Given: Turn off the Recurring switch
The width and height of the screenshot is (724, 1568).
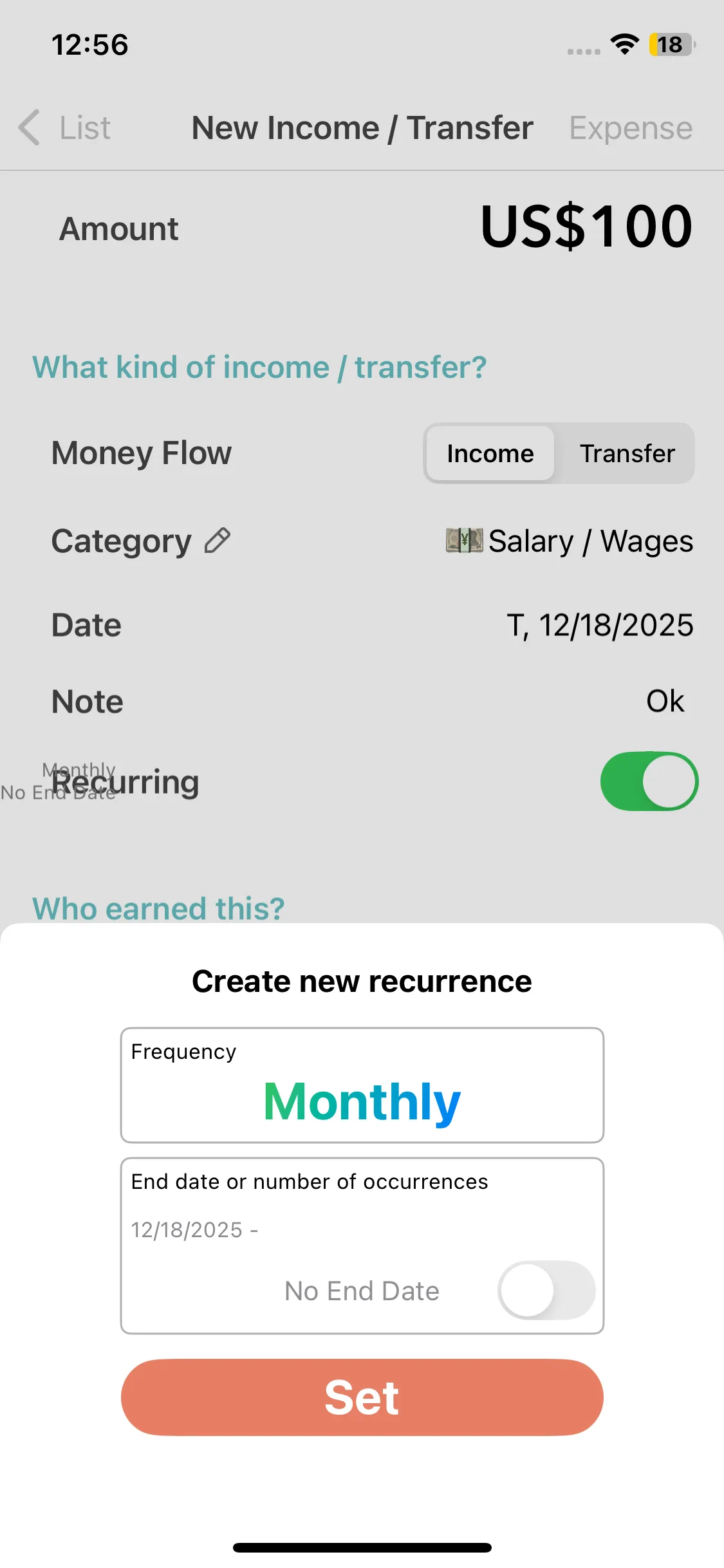Looking at the screenshot, I should click(649, 781).
